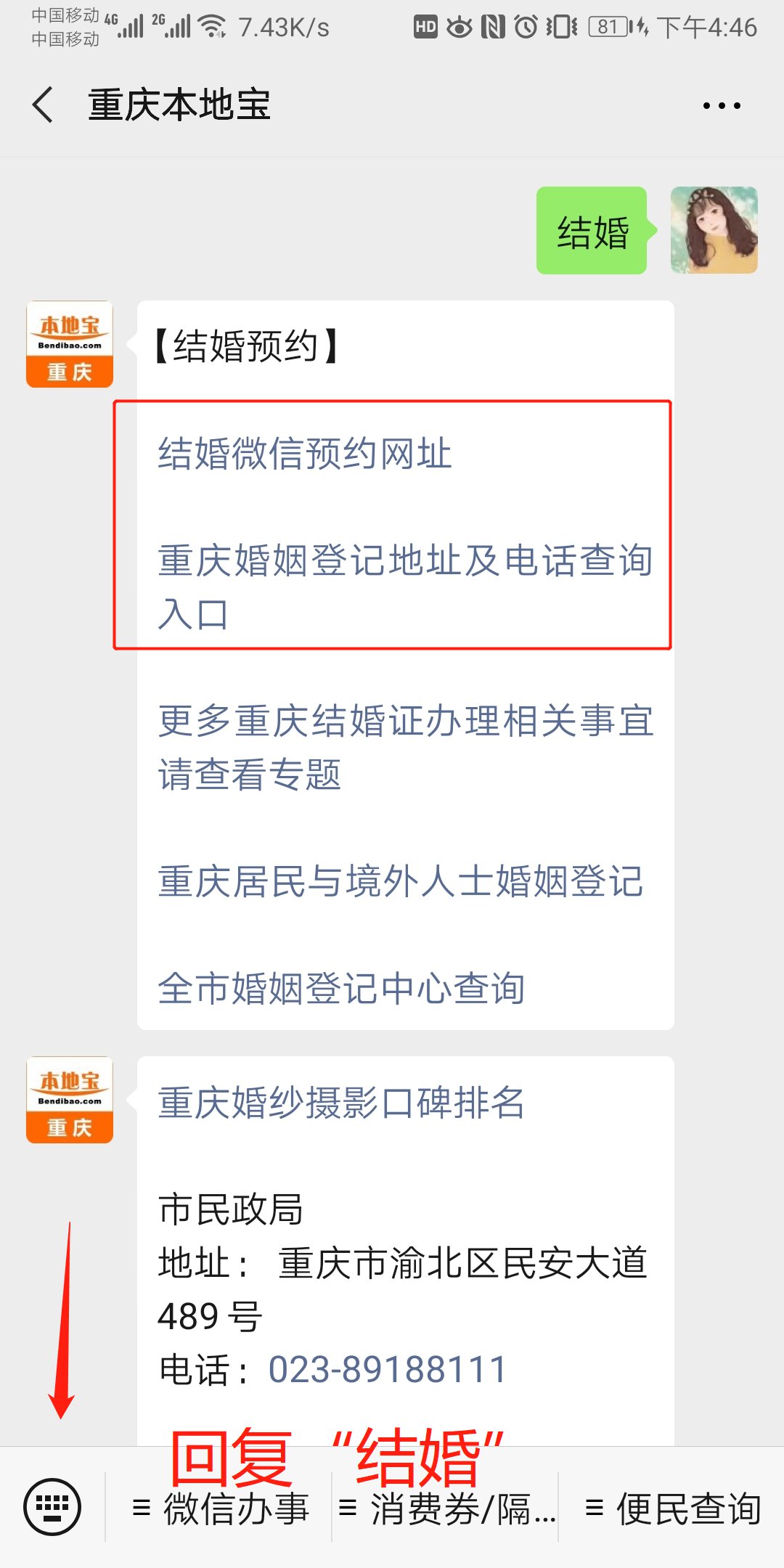Open 更多重庆结婚证办理相关事宜 link
Screen dimensions: 784x1568
404,722
